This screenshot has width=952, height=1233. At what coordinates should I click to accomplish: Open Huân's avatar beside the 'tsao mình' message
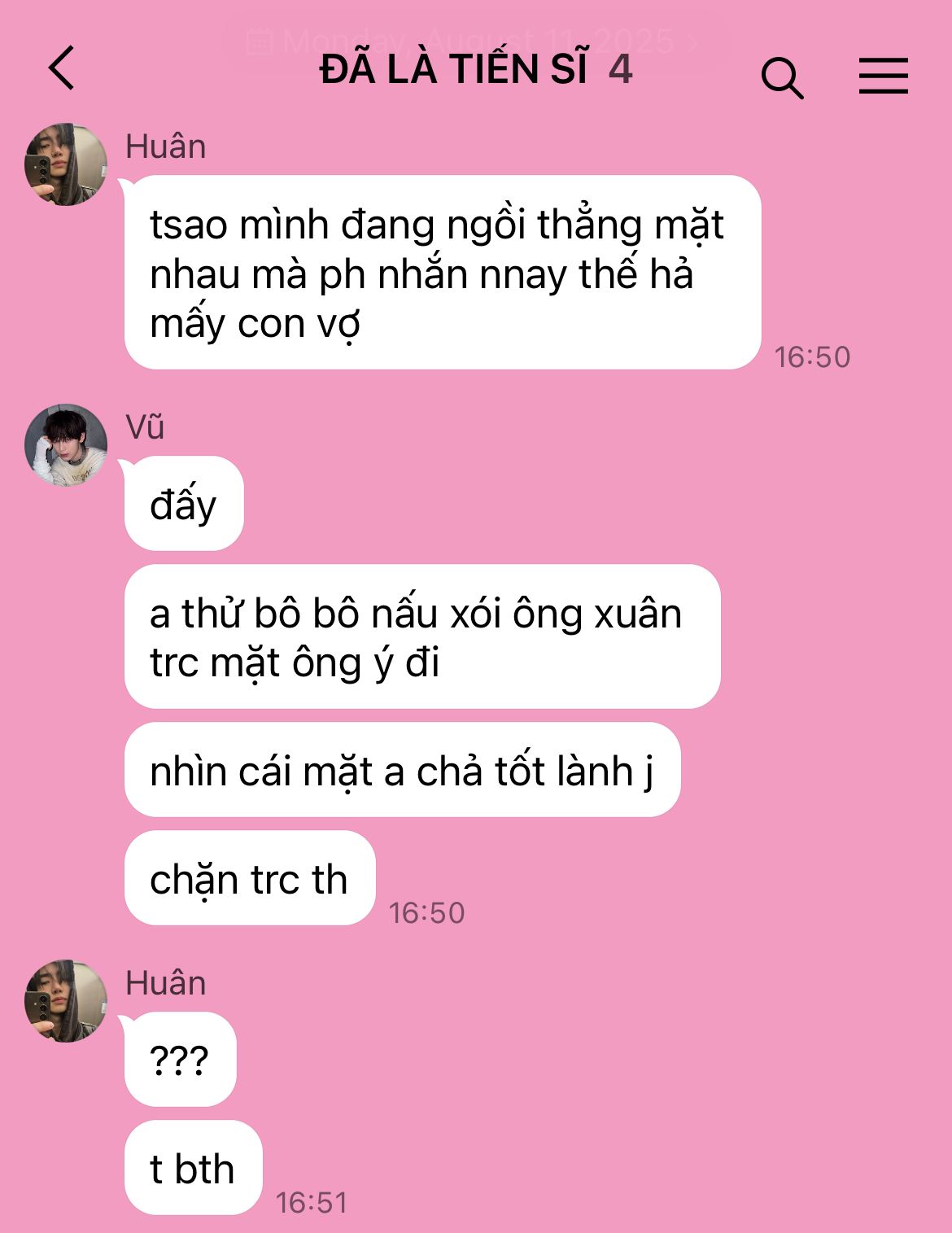[66, 164]
